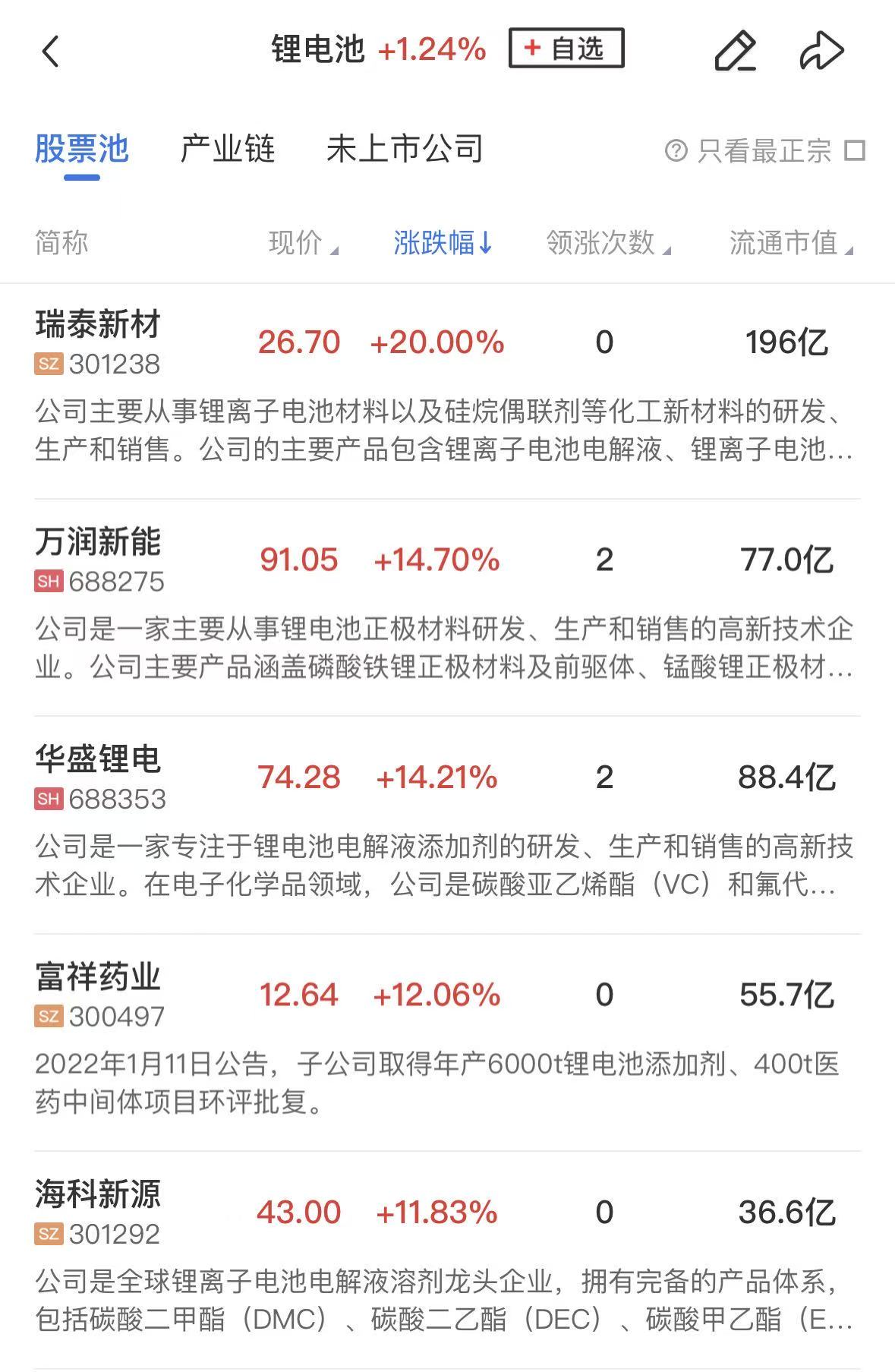Open the edit pencil icon

(735, 52)
